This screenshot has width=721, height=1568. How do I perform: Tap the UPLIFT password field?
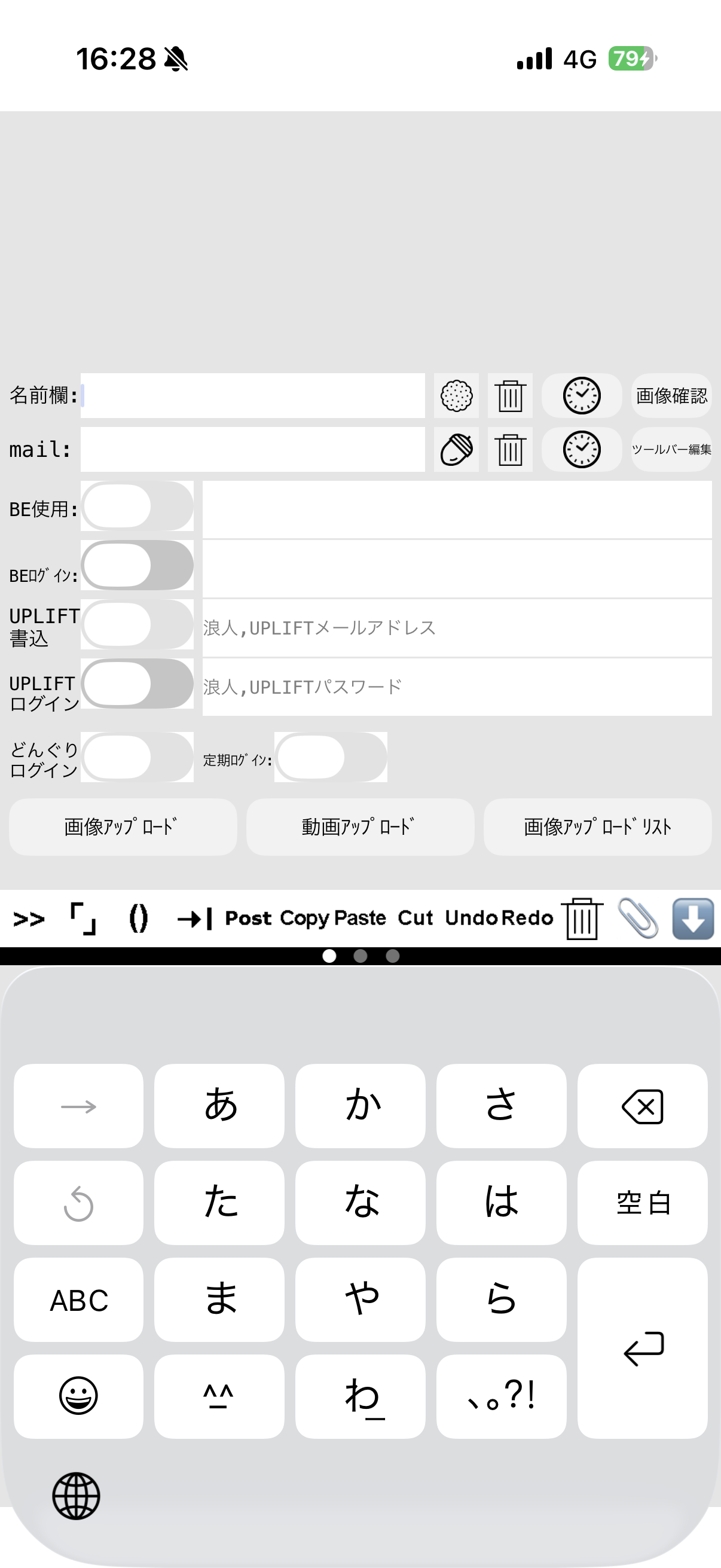pos(456,687)
